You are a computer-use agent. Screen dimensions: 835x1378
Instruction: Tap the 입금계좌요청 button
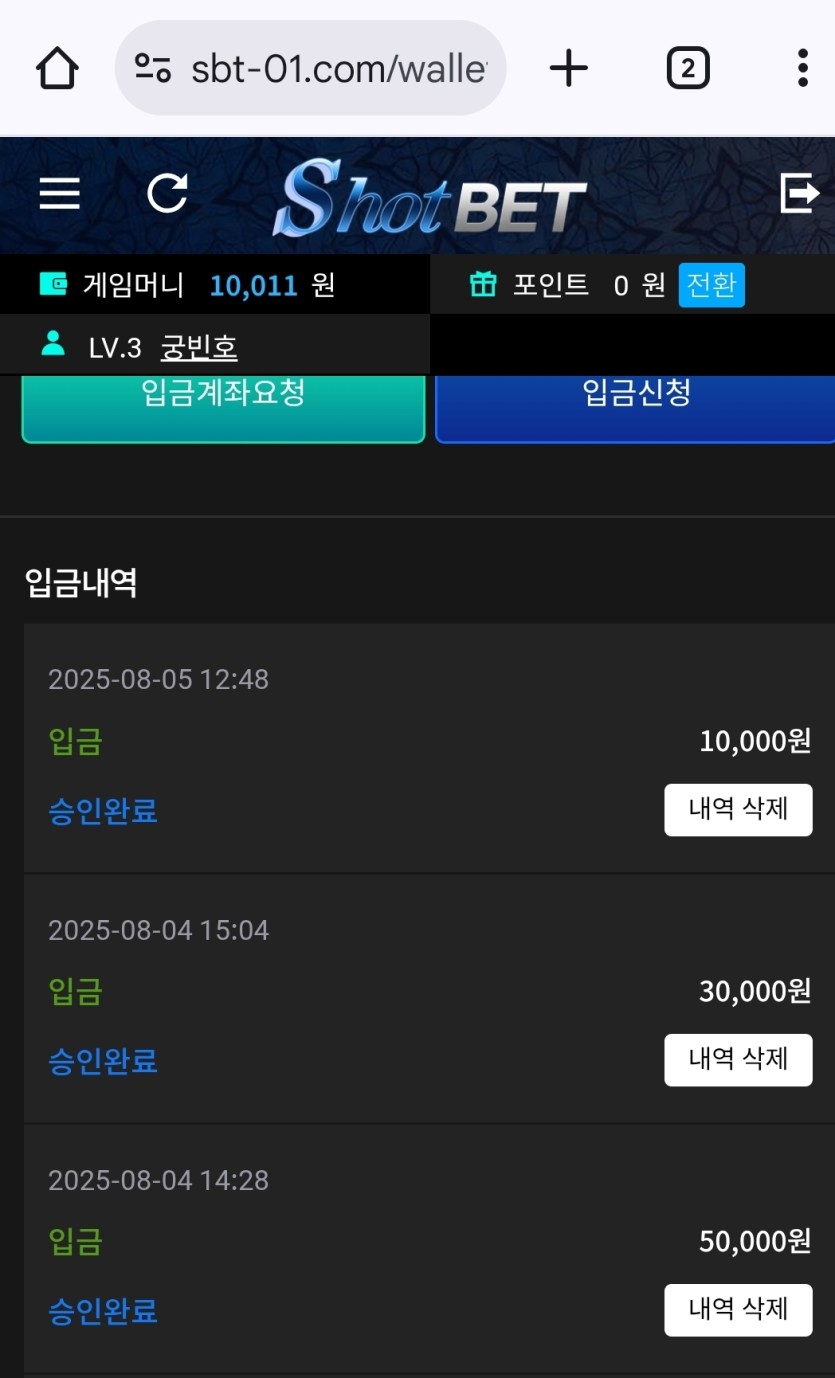pyautogui.click(x=223, y=403)
